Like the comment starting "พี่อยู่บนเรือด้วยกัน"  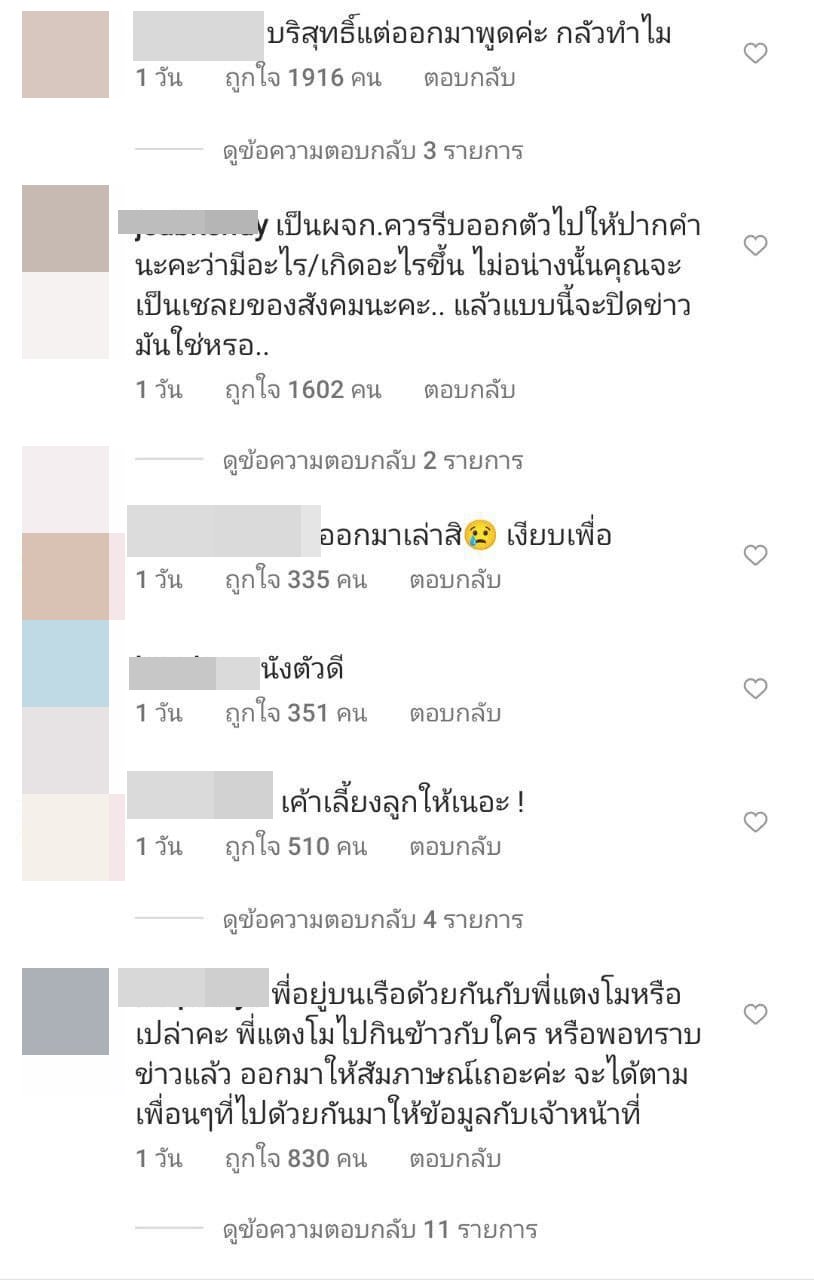[756, 1015]
